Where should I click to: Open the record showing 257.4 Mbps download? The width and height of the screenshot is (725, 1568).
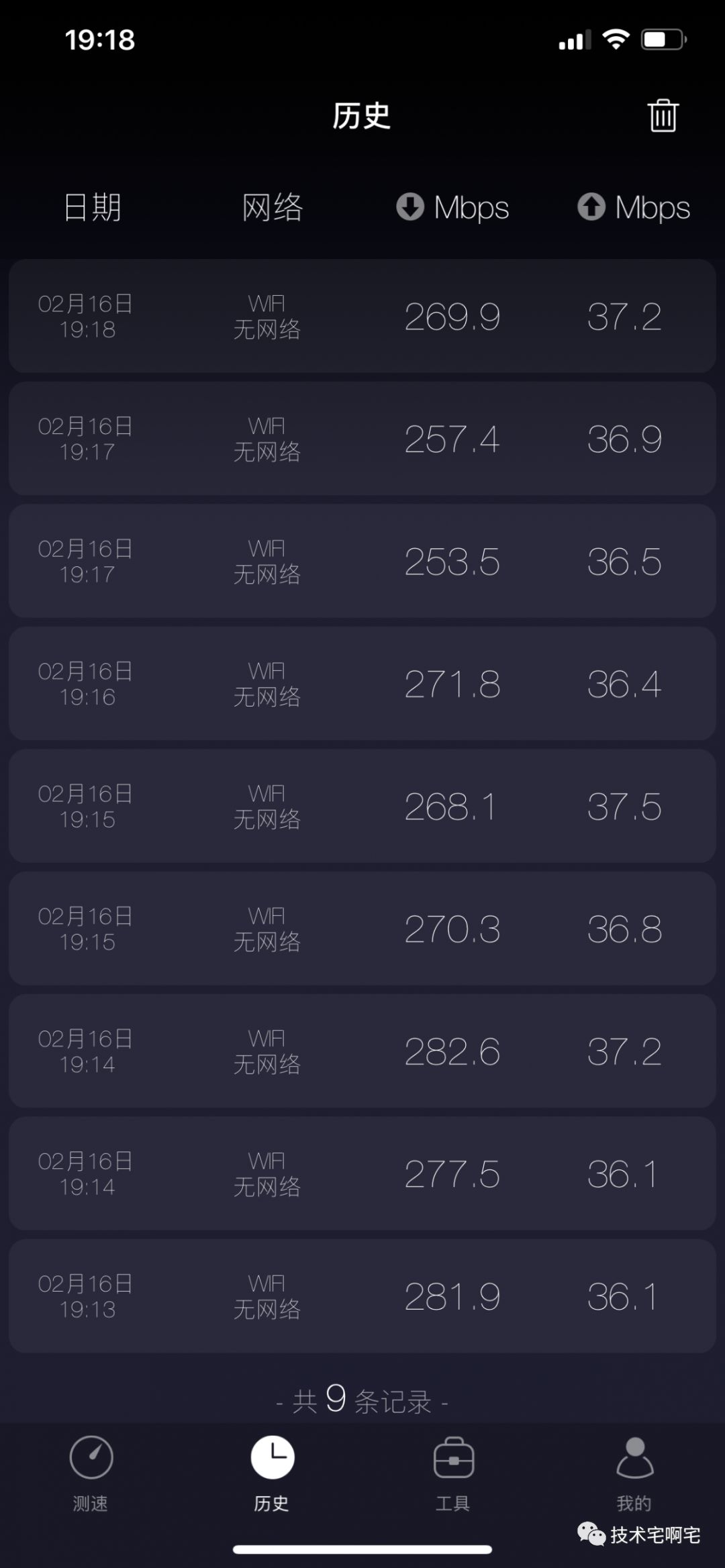click(362, 439)
